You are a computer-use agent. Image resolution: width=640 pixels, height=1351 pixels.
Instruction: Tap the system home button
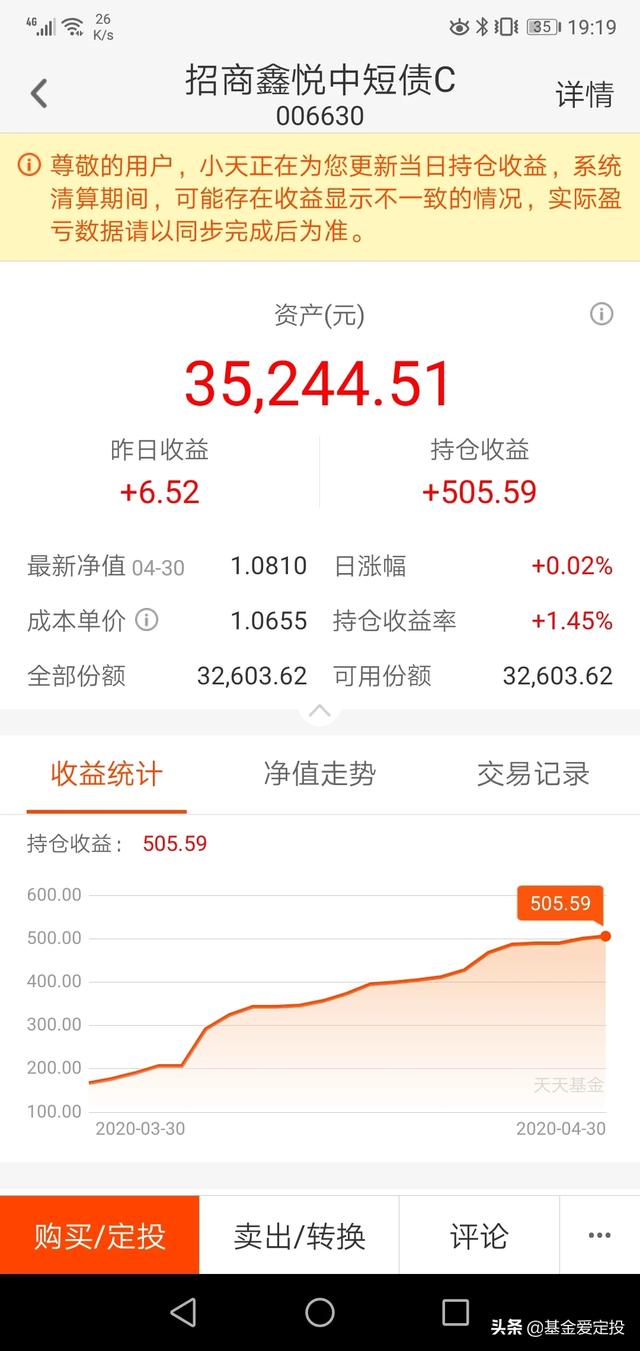[320, 1312]
